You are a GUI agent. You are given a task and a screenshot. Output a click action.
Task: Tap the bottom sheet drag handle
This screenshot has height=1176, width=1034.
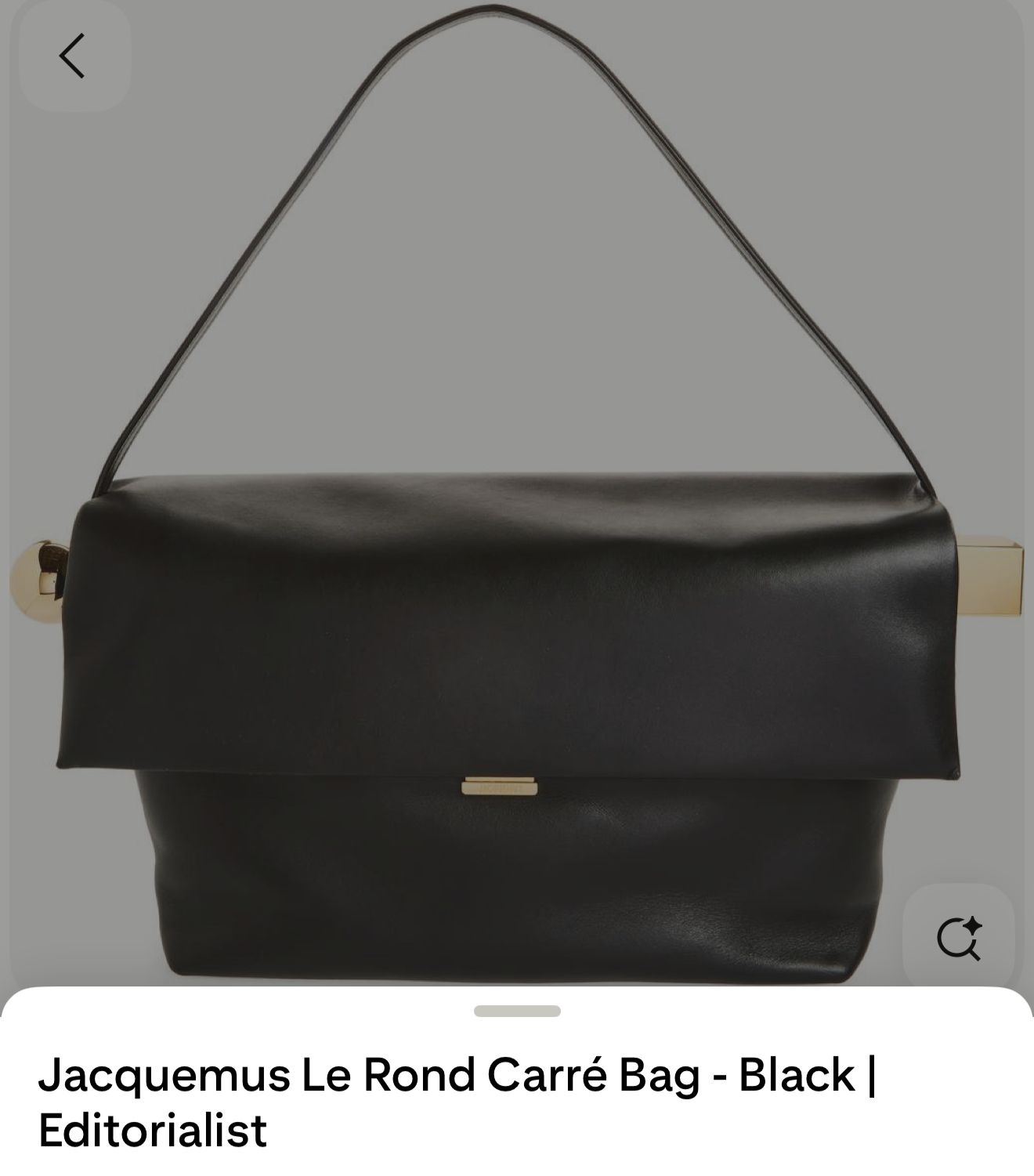pos(517,1011)
